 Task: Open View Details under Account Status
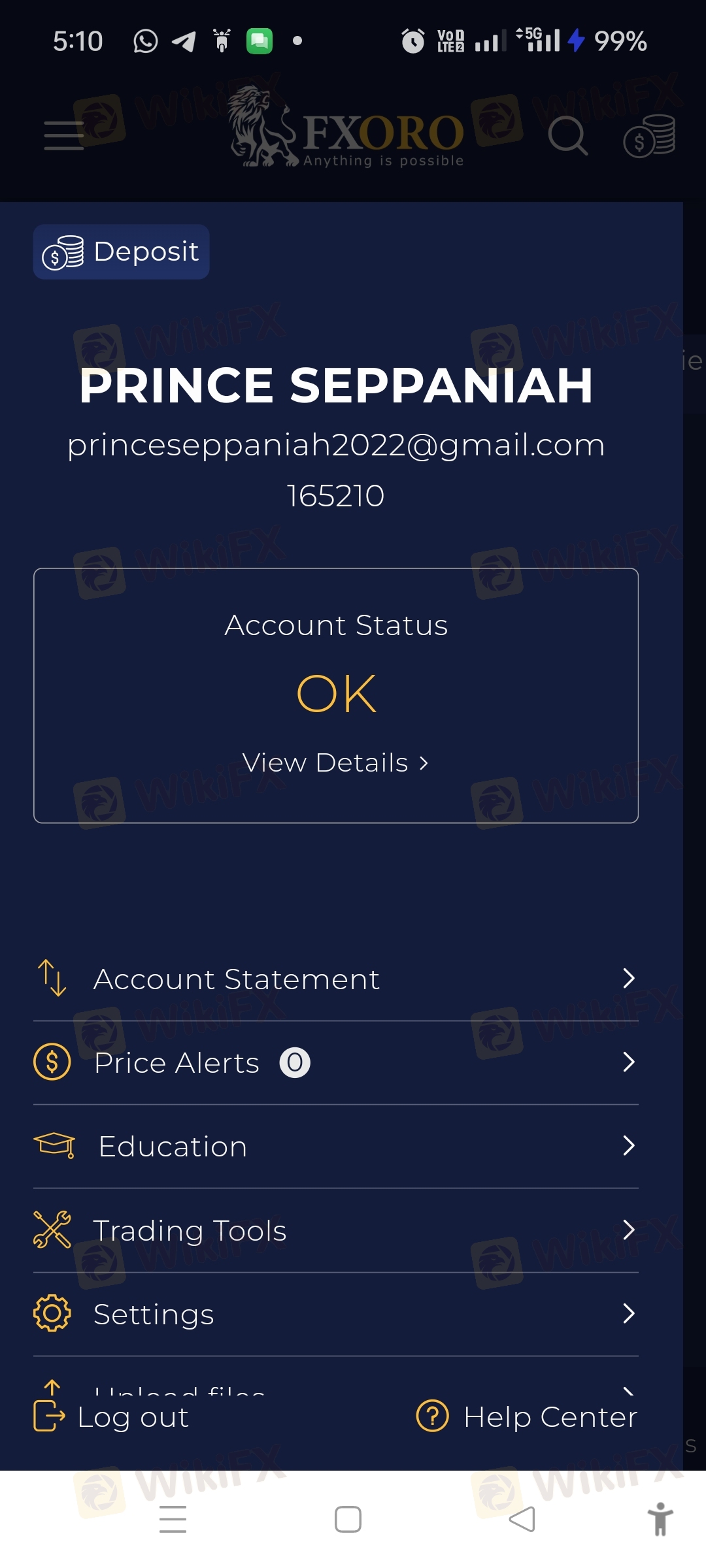pos(335,763)
